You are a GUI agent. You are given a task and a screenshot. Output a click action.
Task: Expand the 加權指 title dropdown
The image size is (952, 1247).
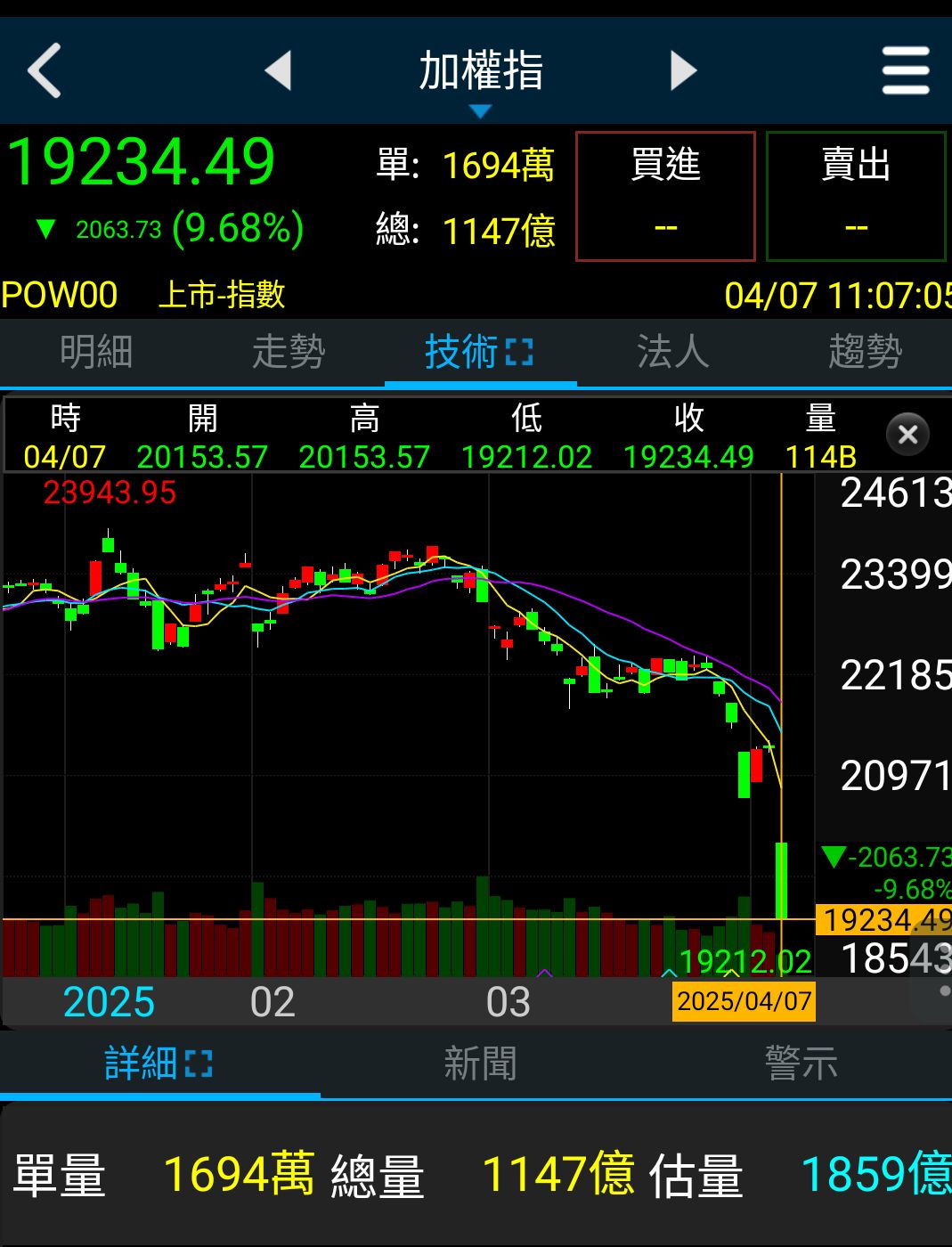pos(481,78)
